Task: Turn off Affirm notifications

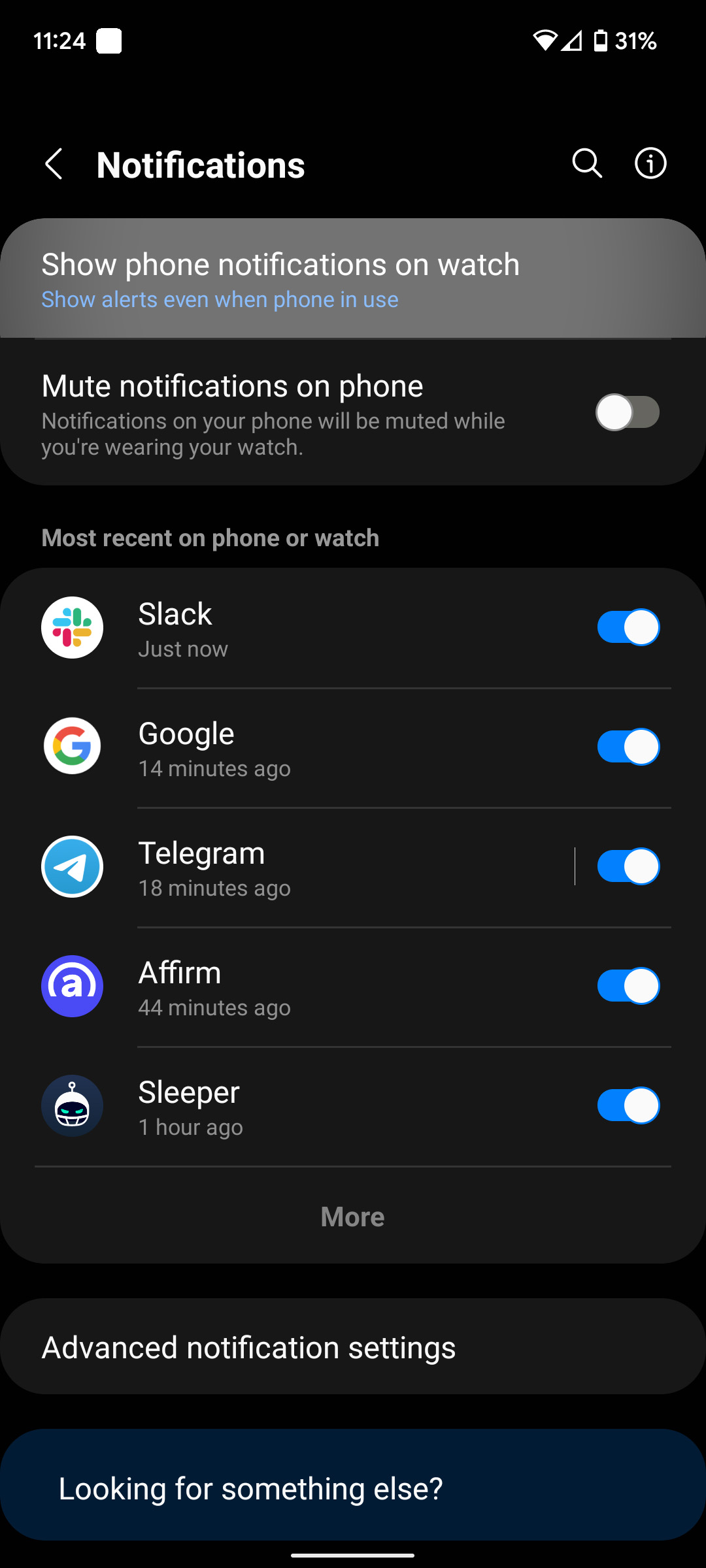Action: pyautogui.click(x=626, y=987)
